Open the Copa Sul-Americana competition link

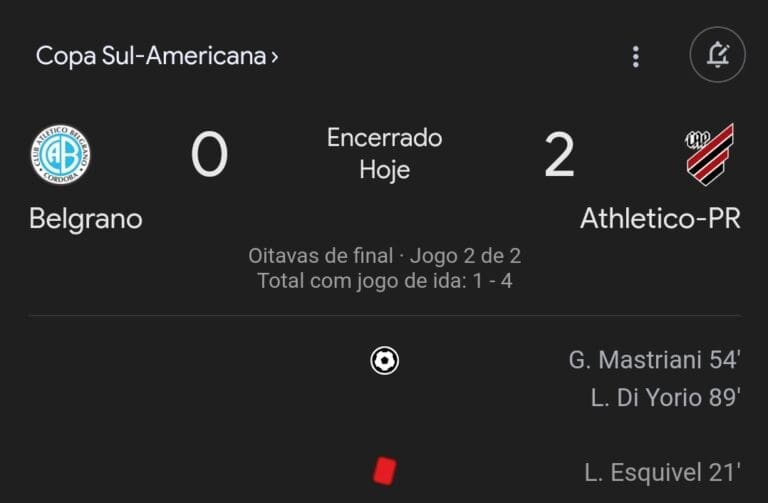tap(157, 56)
